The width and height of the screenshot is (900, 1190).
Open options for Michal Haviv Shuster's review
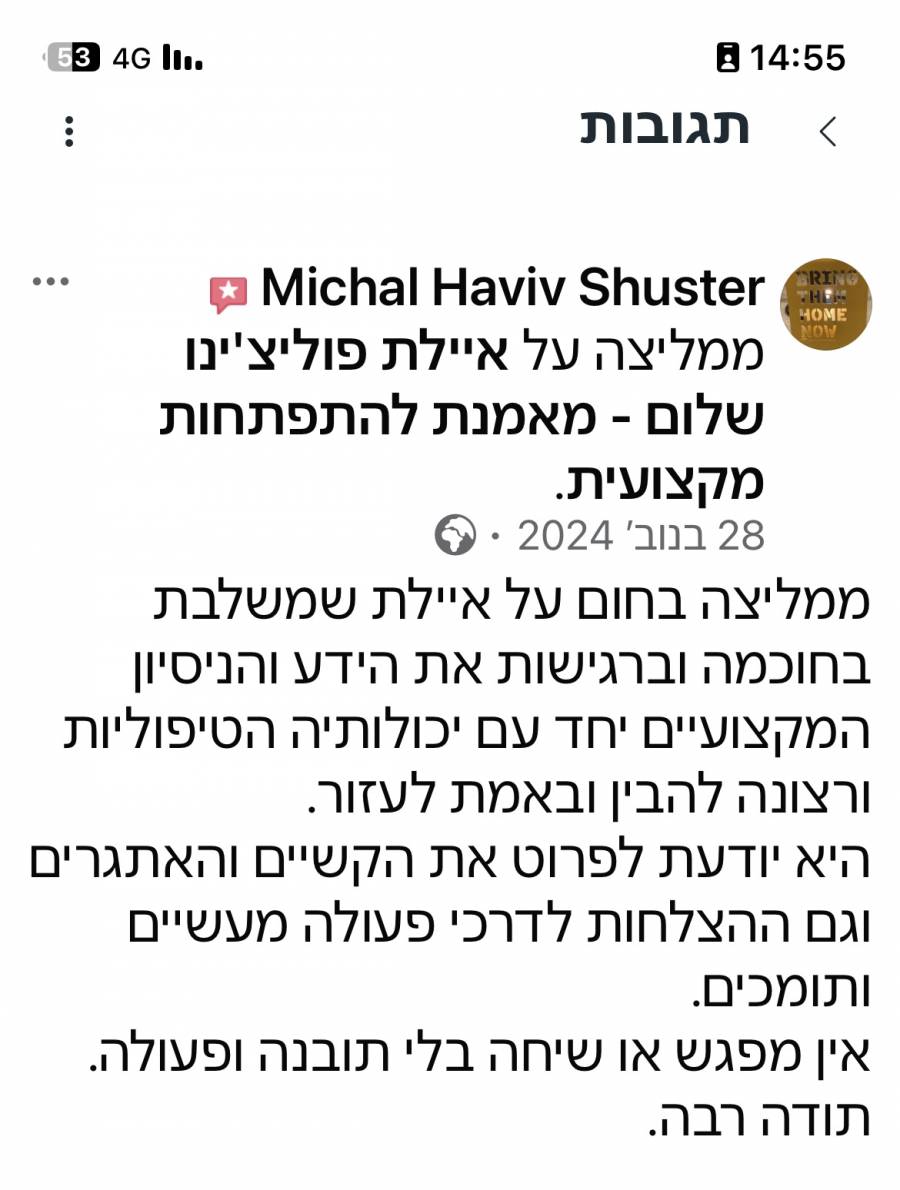[x=50, y=282]
